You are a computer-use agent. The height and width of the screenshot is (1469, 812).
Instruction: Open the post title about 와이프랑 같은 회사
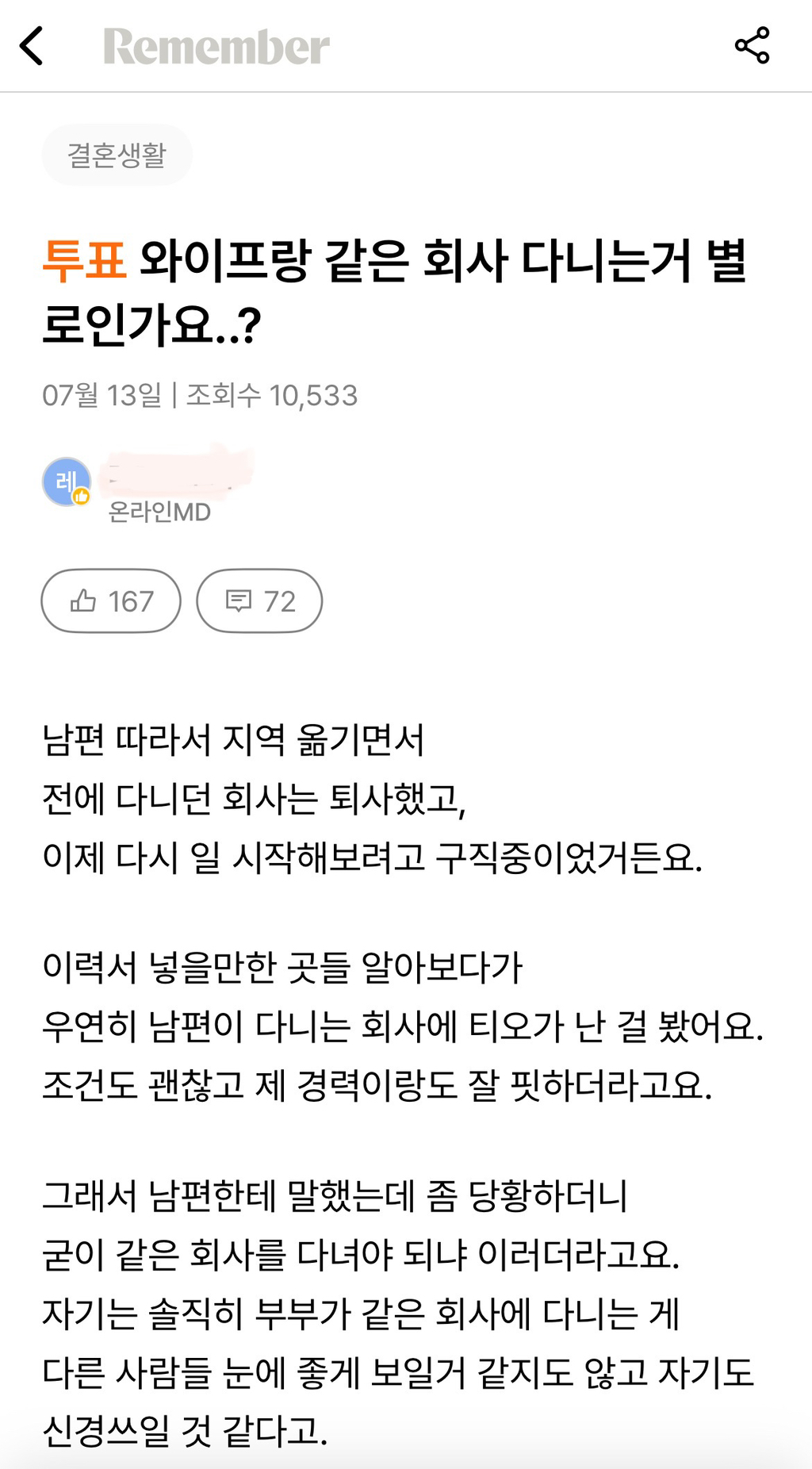coord(396,290)
